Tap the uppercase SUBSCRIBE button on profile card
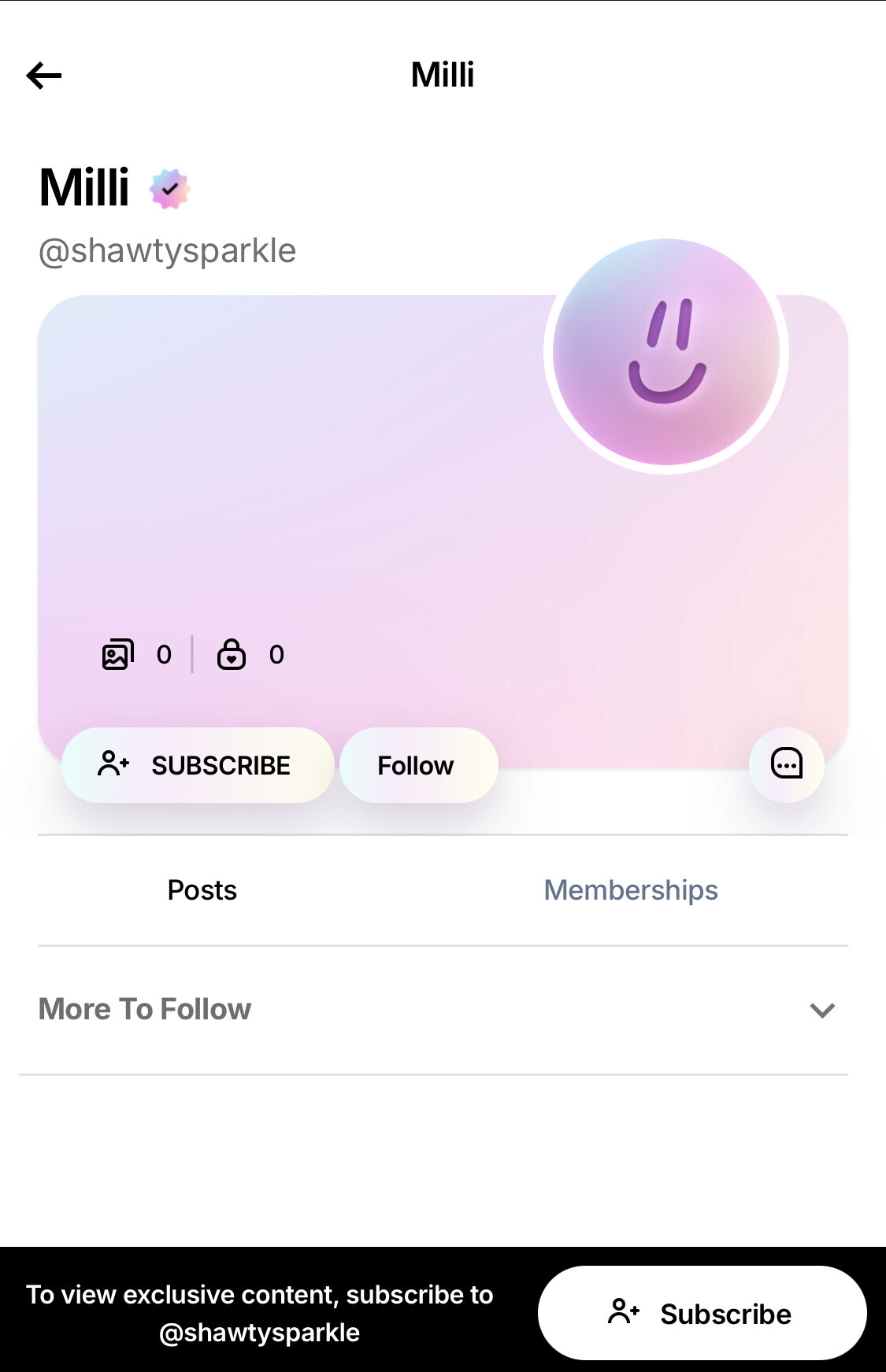 197,765
